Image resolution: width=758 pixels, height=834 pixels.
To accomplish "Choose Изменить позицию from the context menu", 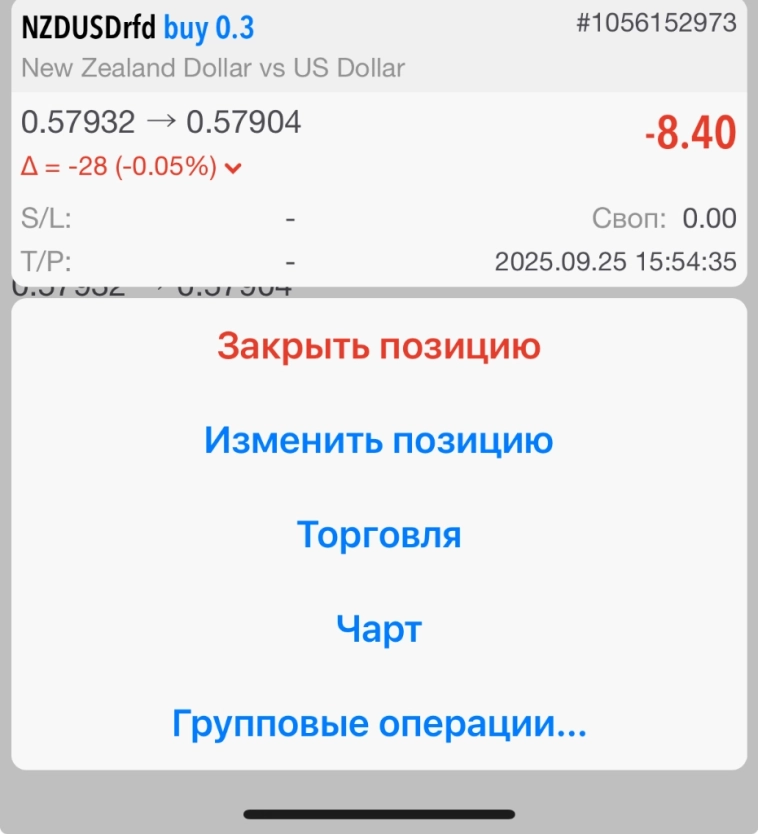I will coord(378,439).
